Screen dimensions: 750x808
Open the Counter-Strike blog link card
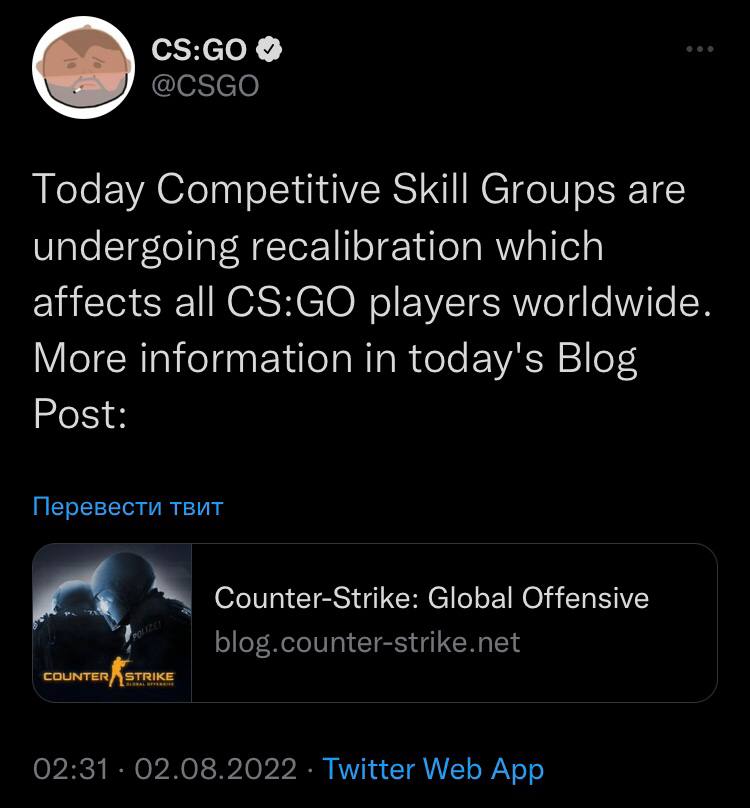click(375, 623)
